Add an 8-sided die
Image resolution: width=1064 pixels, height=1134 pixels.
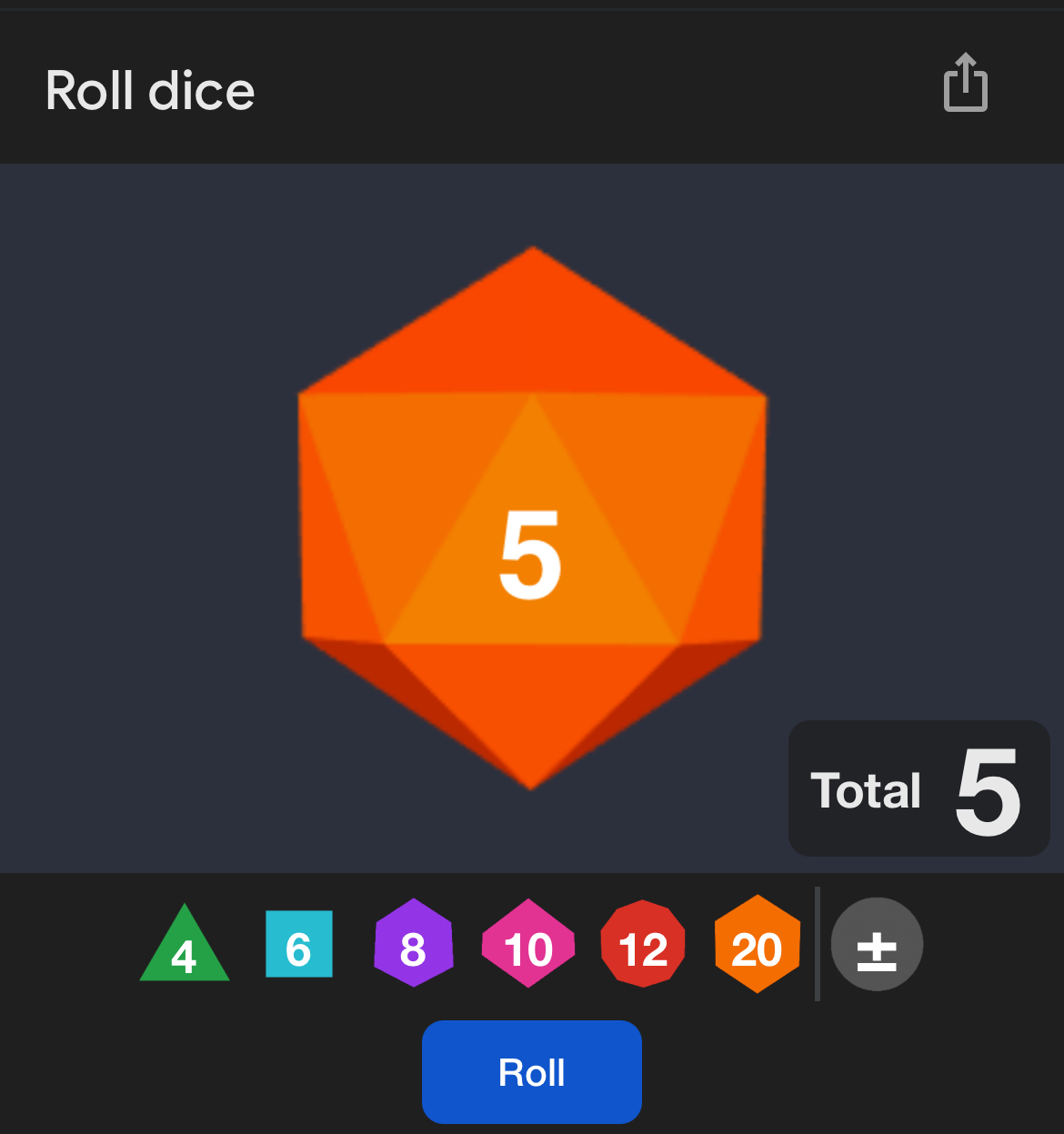coord(414,944)
